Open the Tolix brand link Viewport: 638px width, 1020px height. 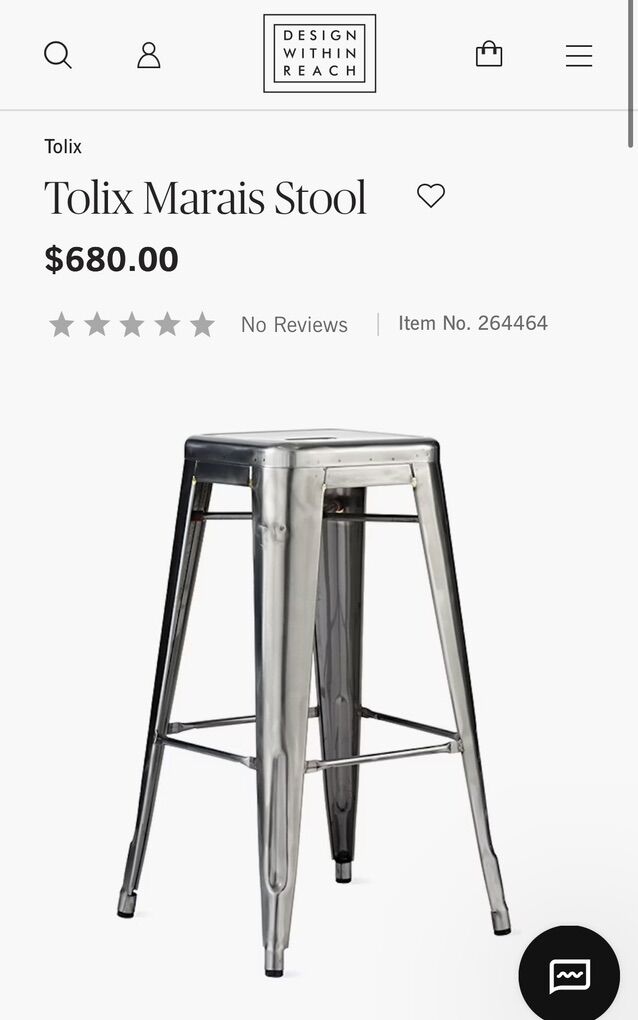(63, 147)
